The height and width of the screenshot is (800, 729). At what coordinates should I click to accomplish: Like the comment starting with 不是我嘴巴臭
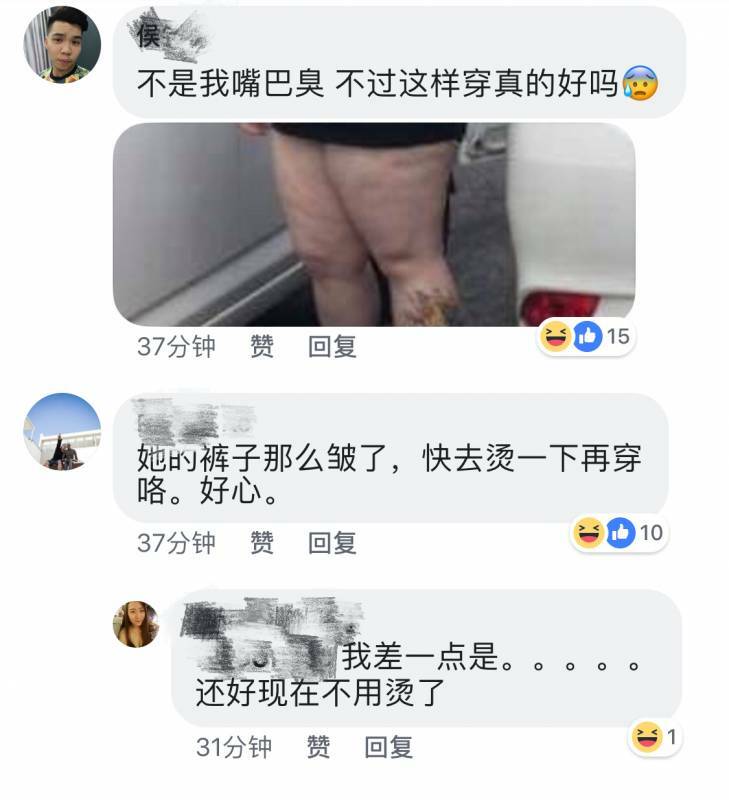[261, 347]
